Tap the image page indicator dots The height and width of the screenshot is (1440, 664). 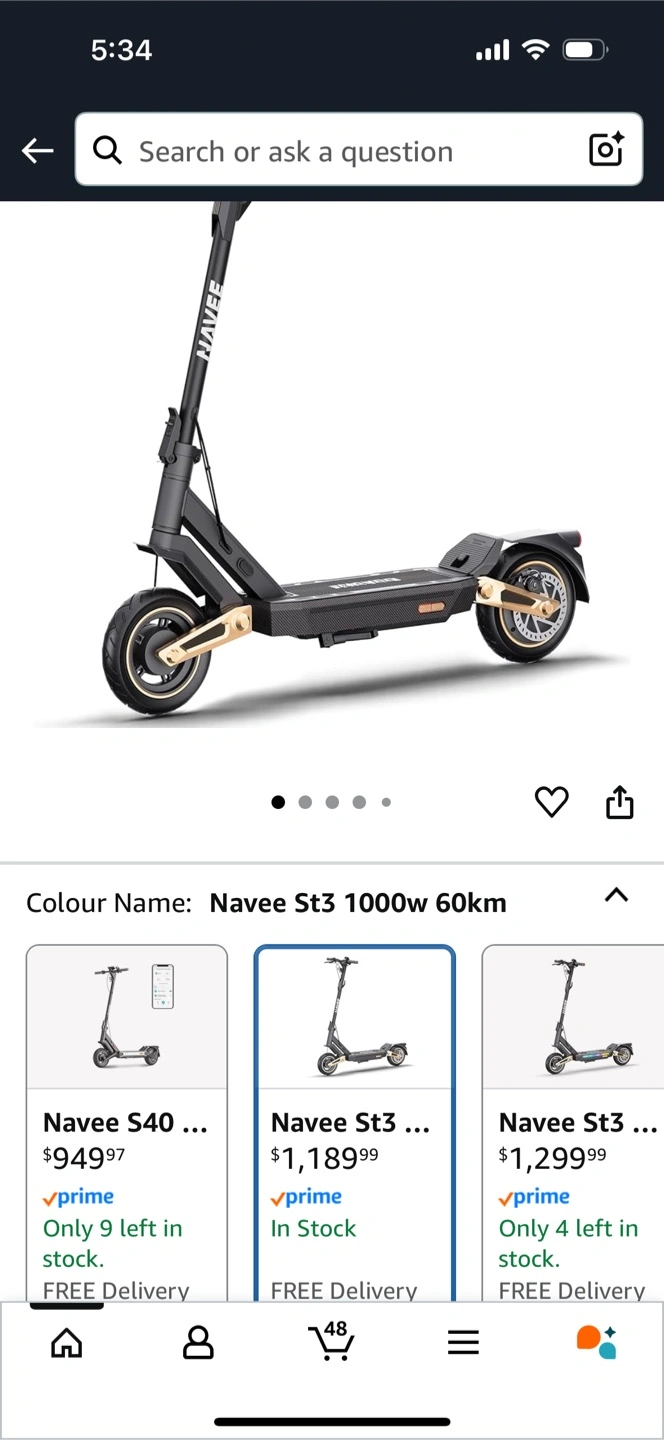coord(332,802)
